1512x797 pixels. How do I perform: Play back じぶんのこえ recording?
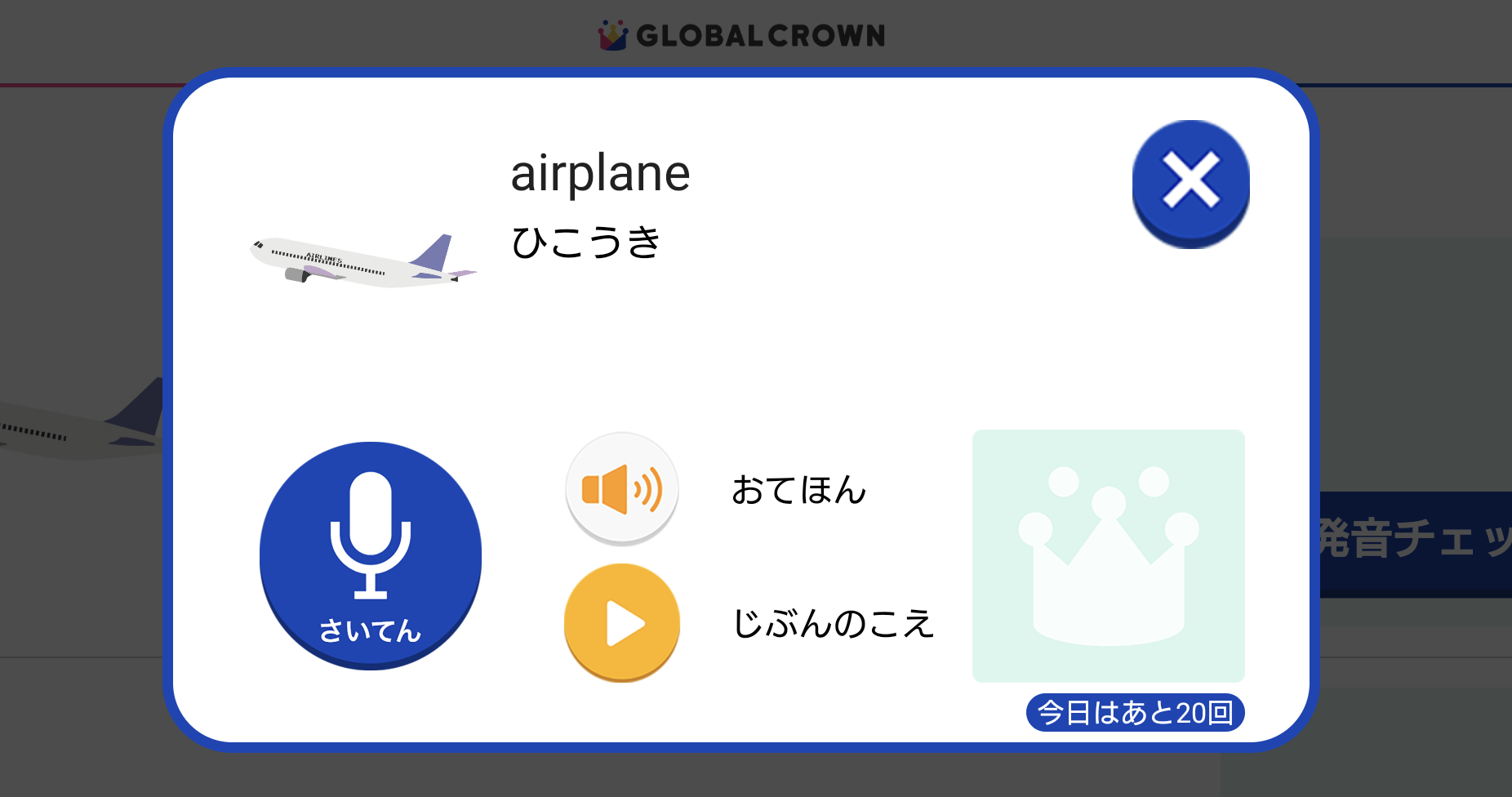pyautogui.click(x=622, y=622)
